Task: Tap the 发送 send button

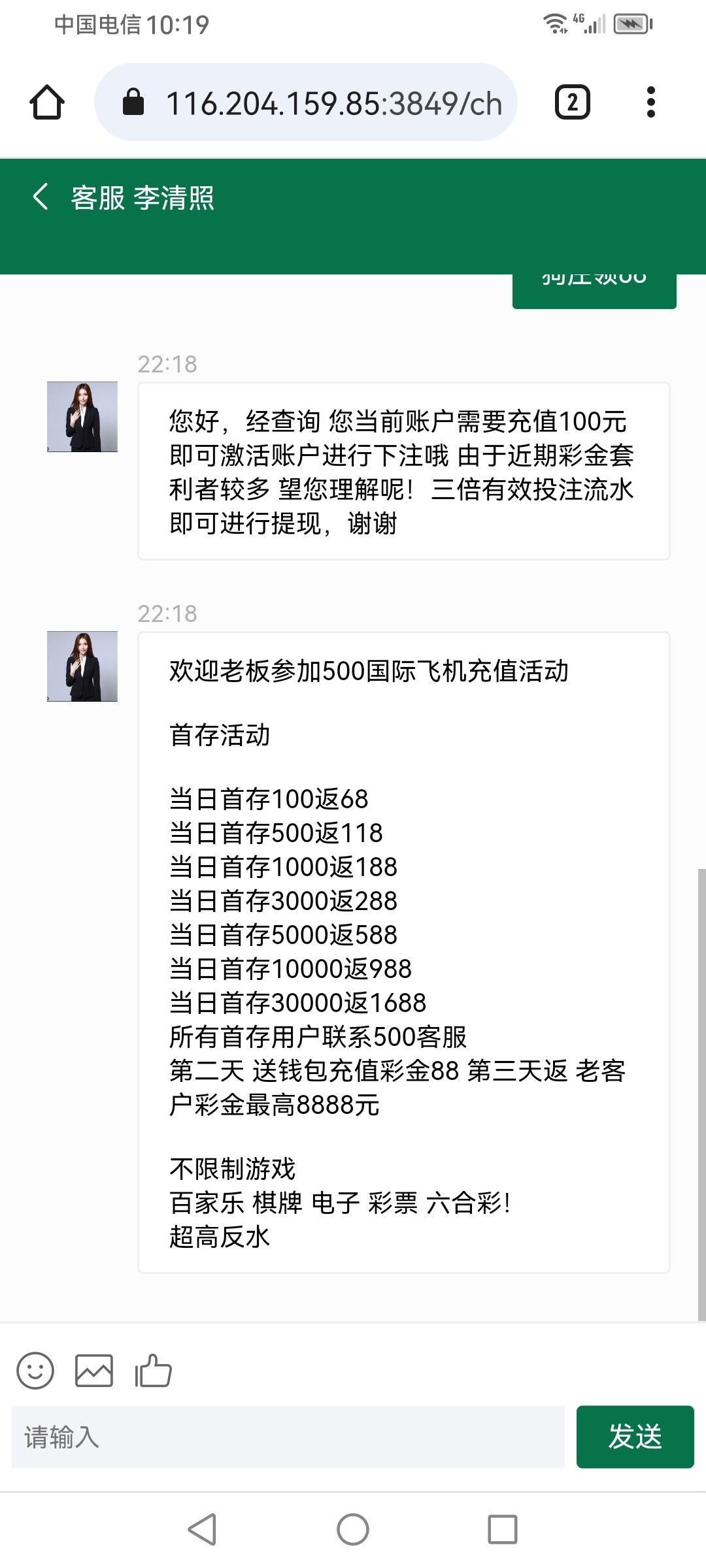Action: point(635,1437)
